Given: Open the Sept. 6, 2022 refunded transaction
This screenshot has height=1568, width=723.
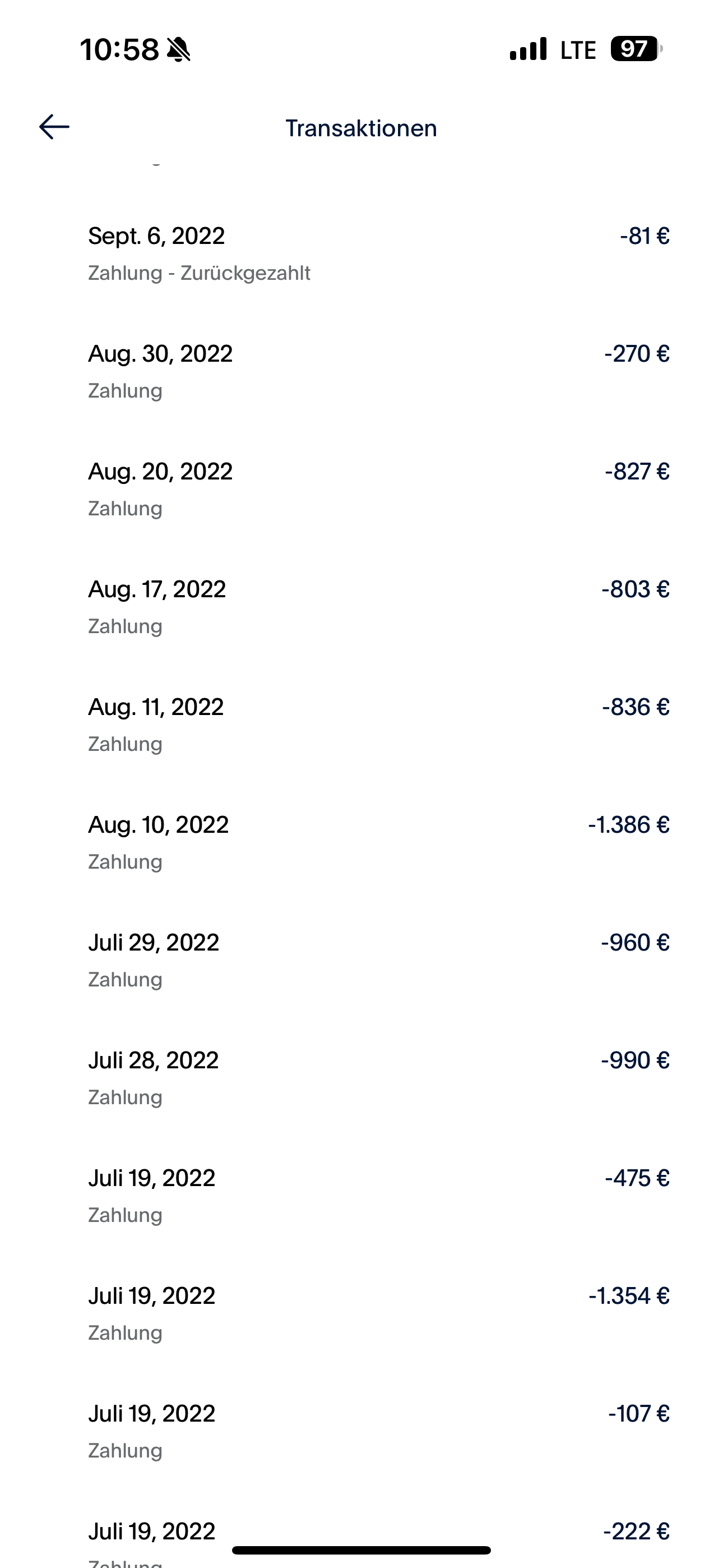Looking at the screenshot, I should (361, 253).
